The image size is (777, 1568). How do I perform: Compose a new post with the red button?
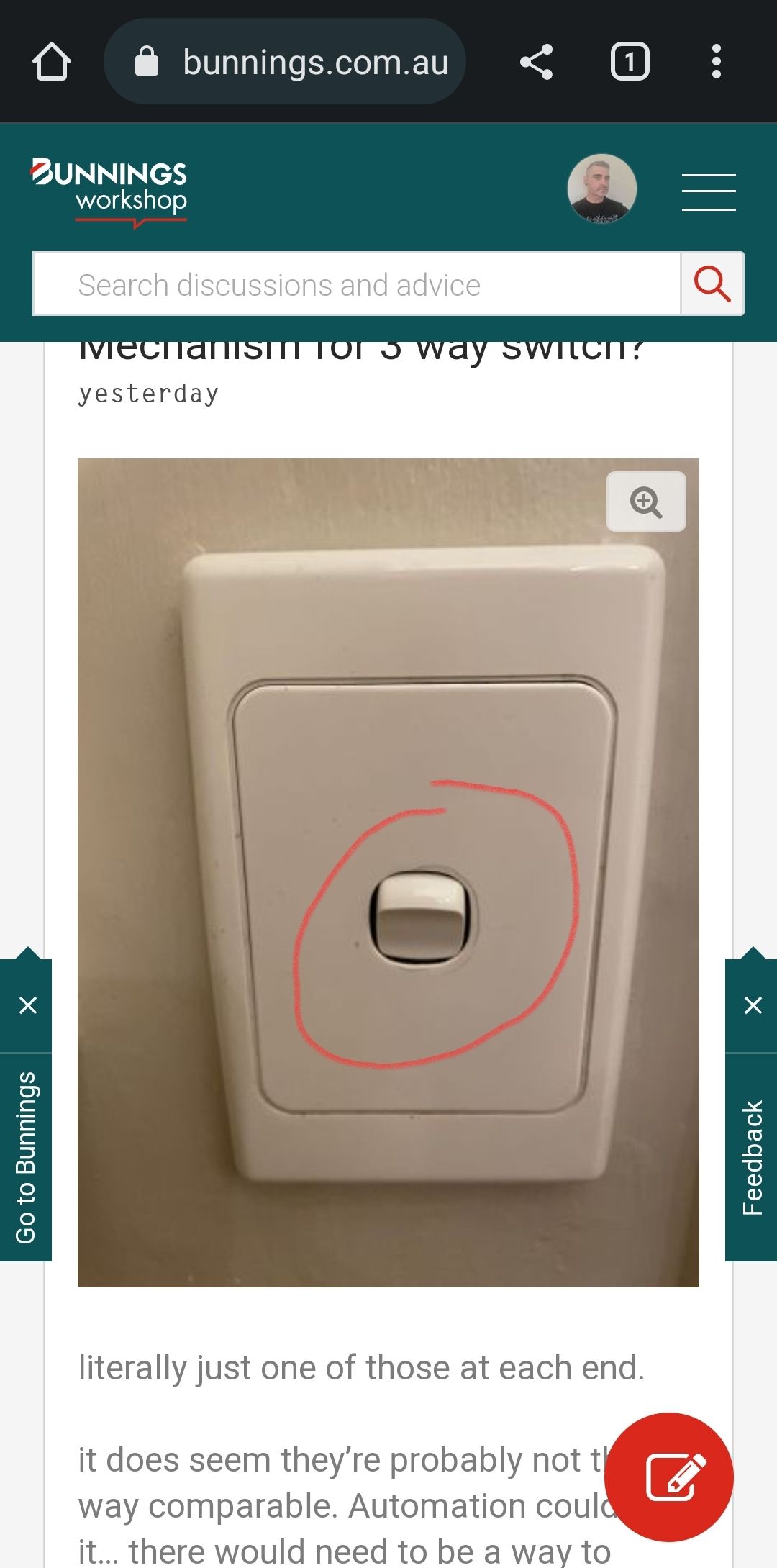[668, 1477]
